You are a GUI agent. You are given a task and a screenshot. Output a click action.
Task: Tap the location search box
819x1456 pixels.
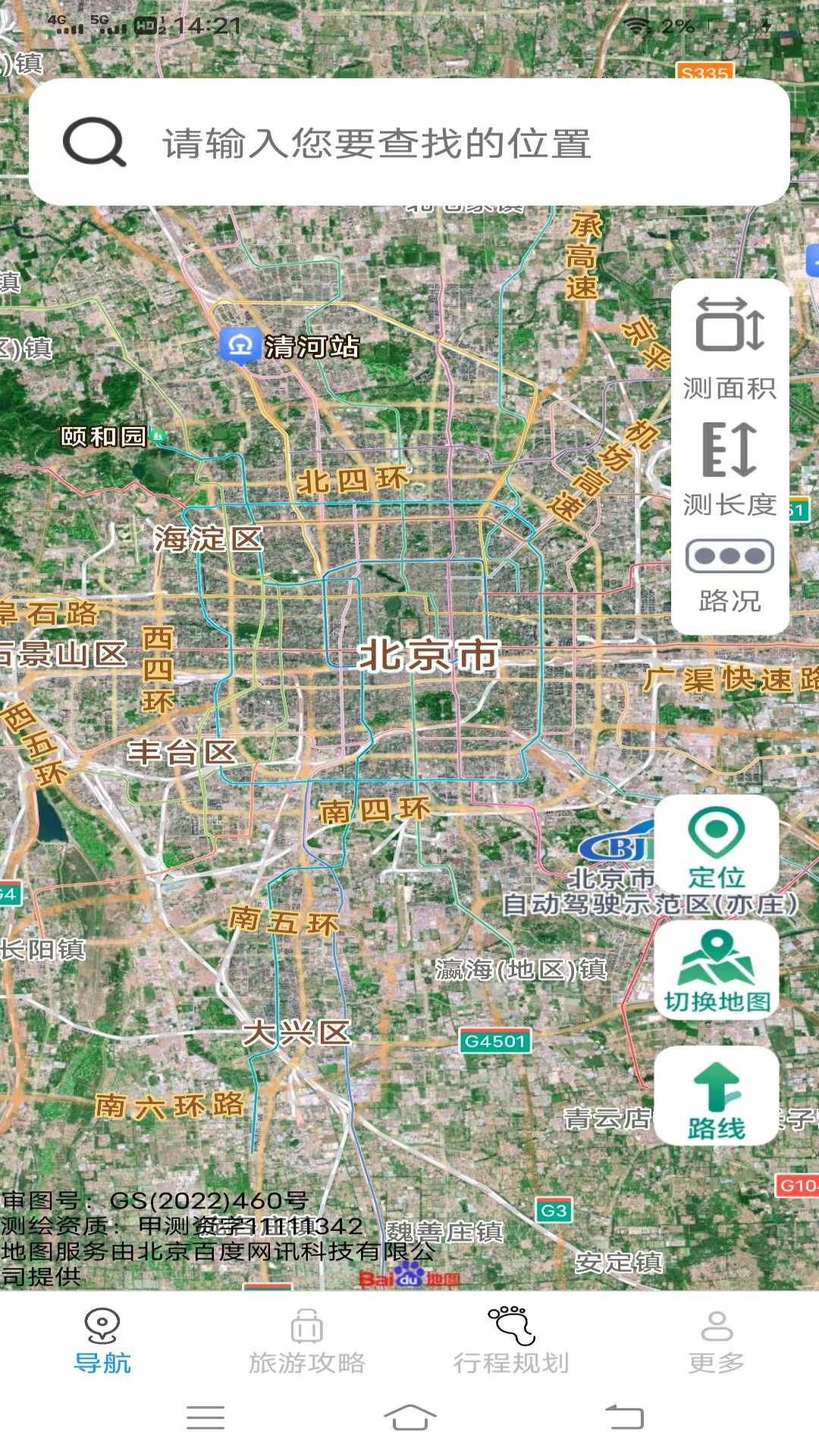click(x=409, y=142)
